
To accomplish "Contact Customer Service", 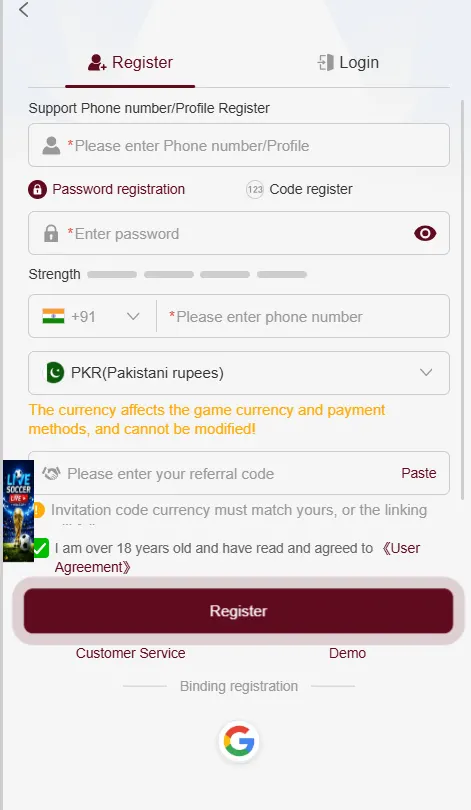I will coord(131,653).
